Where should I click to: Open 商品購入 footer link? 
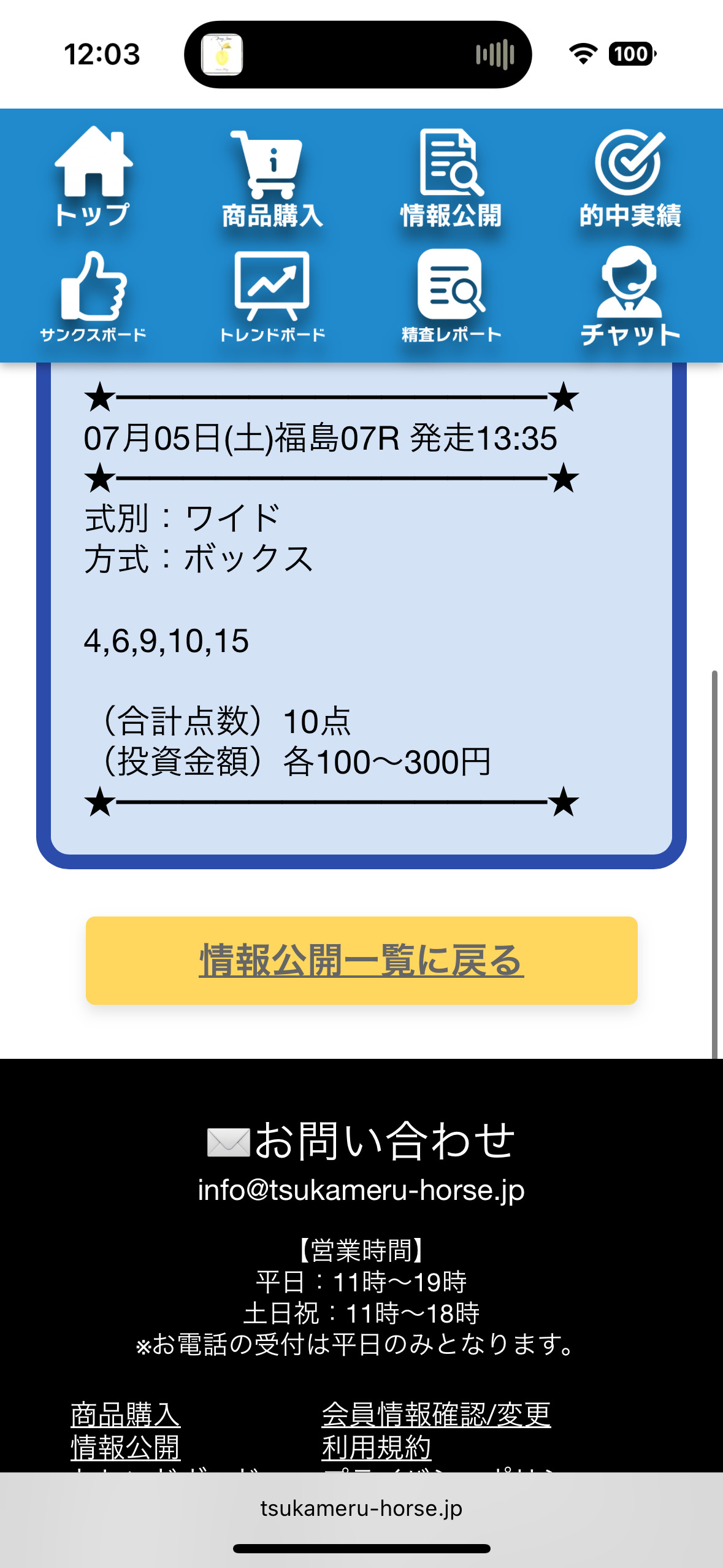(x=125, y=1414)
